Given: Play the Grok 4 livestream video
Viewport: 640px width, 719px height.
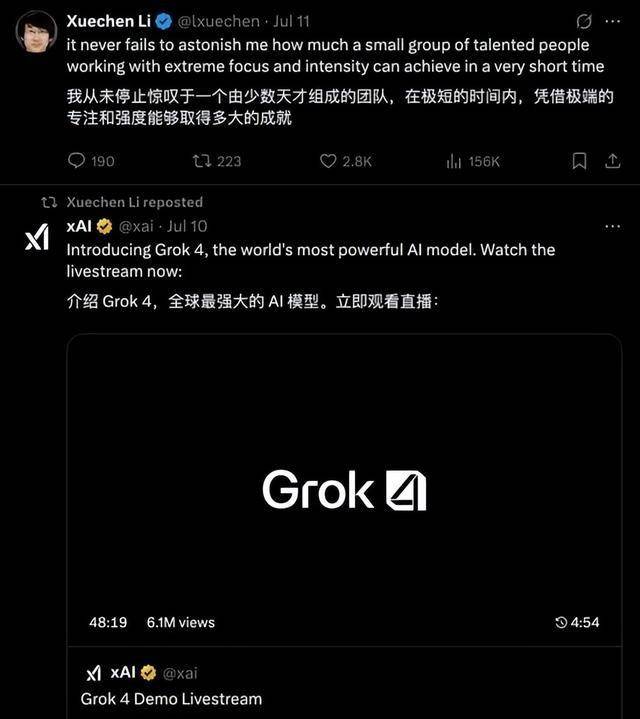Looking at the screenshot, I should click(x=344, y=490).
